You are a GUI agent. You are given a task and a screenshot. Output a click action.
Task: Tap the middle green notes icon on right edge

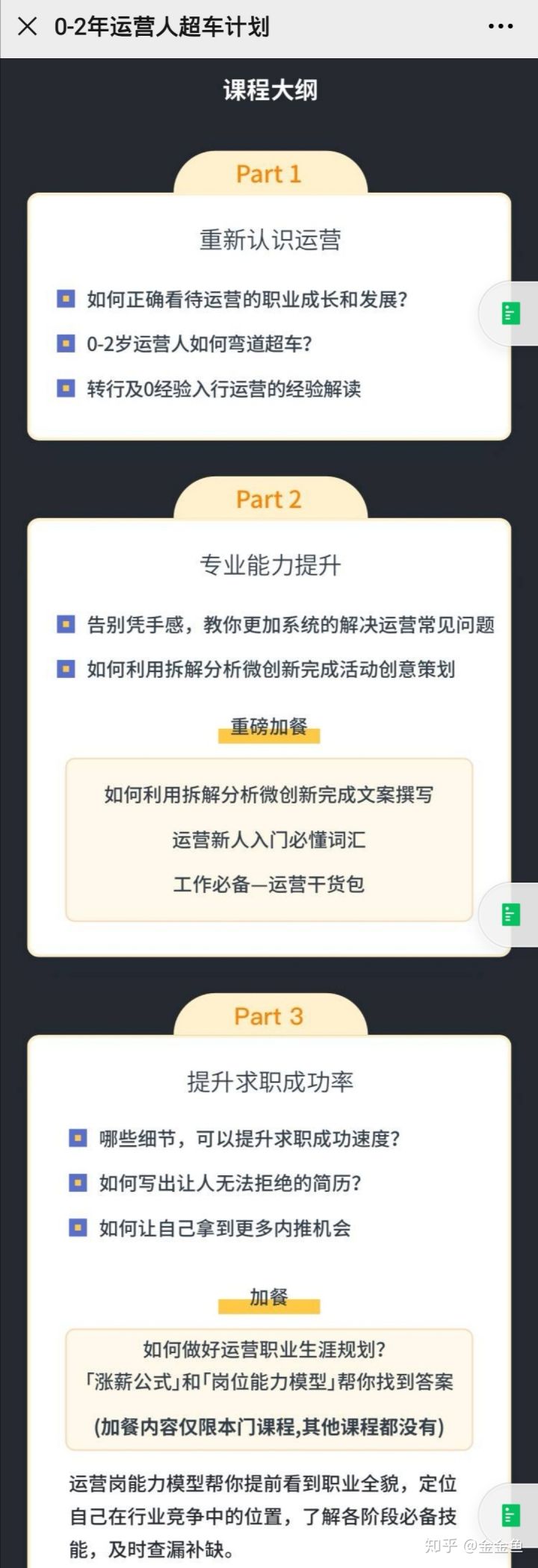tap(511, 914)
